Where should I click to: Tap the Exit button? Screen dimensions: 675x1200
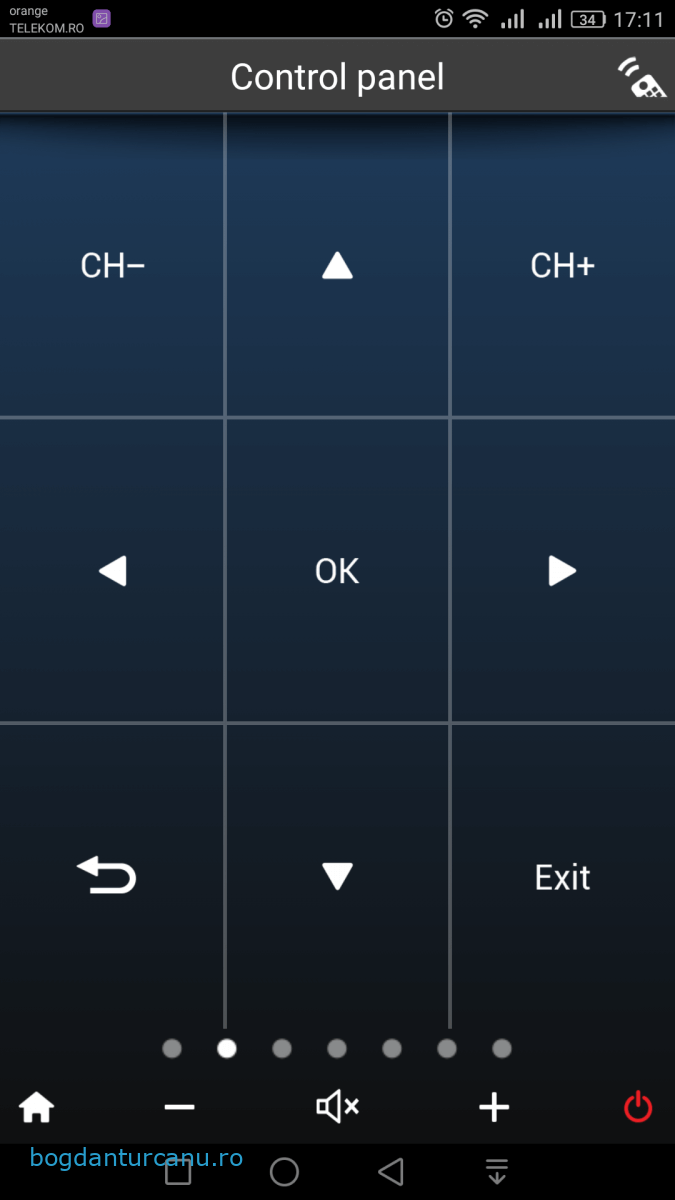pyautogui.click(x=563, y=877)
